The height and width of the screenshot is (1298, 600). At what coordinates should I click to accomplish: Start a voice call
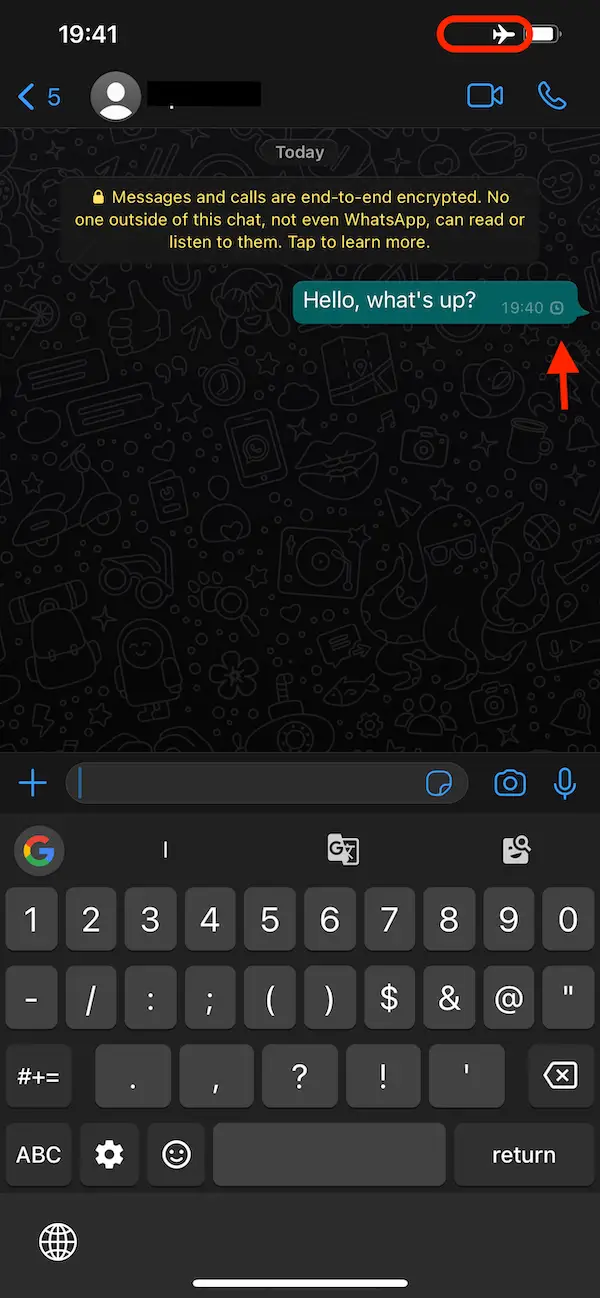552,96
